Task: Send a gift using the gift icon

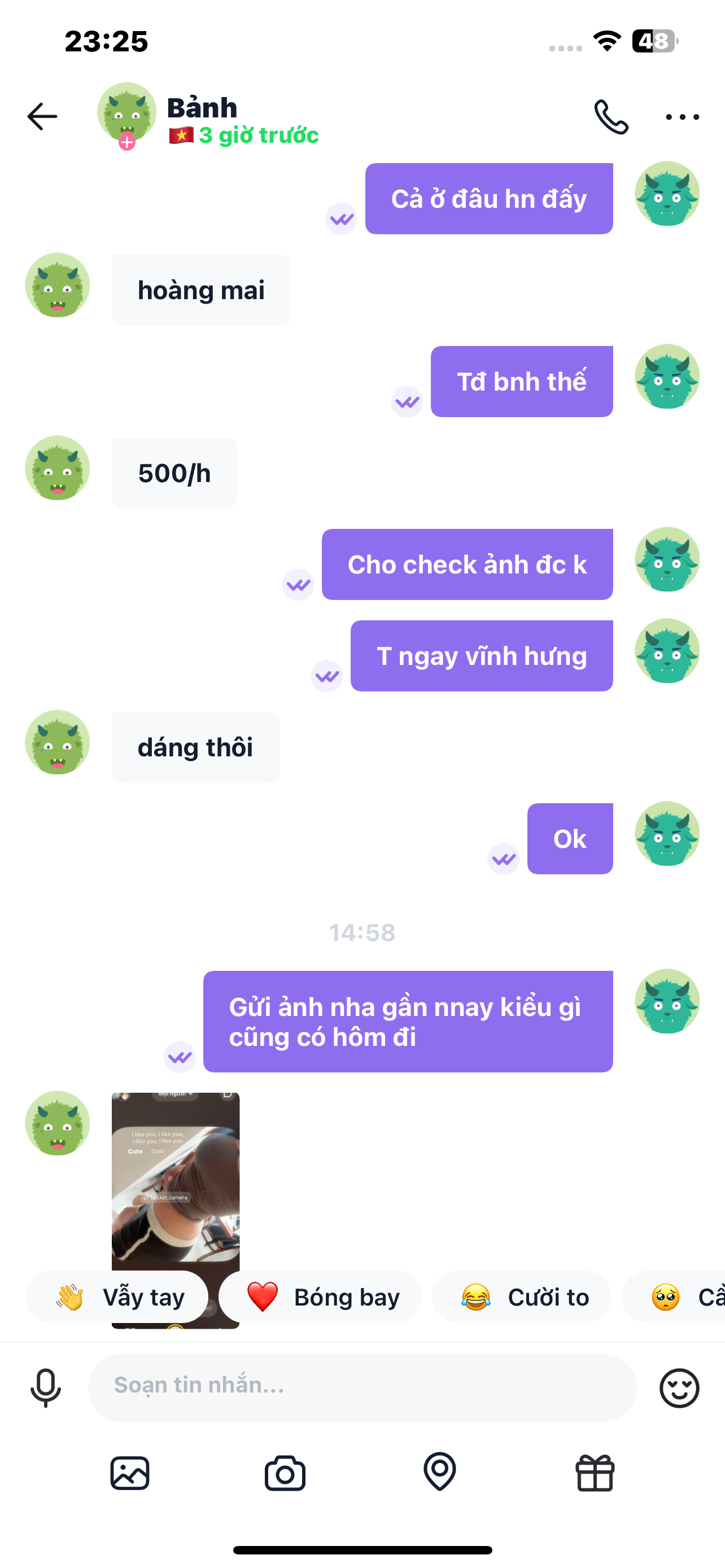Action: click(595, 1473)
